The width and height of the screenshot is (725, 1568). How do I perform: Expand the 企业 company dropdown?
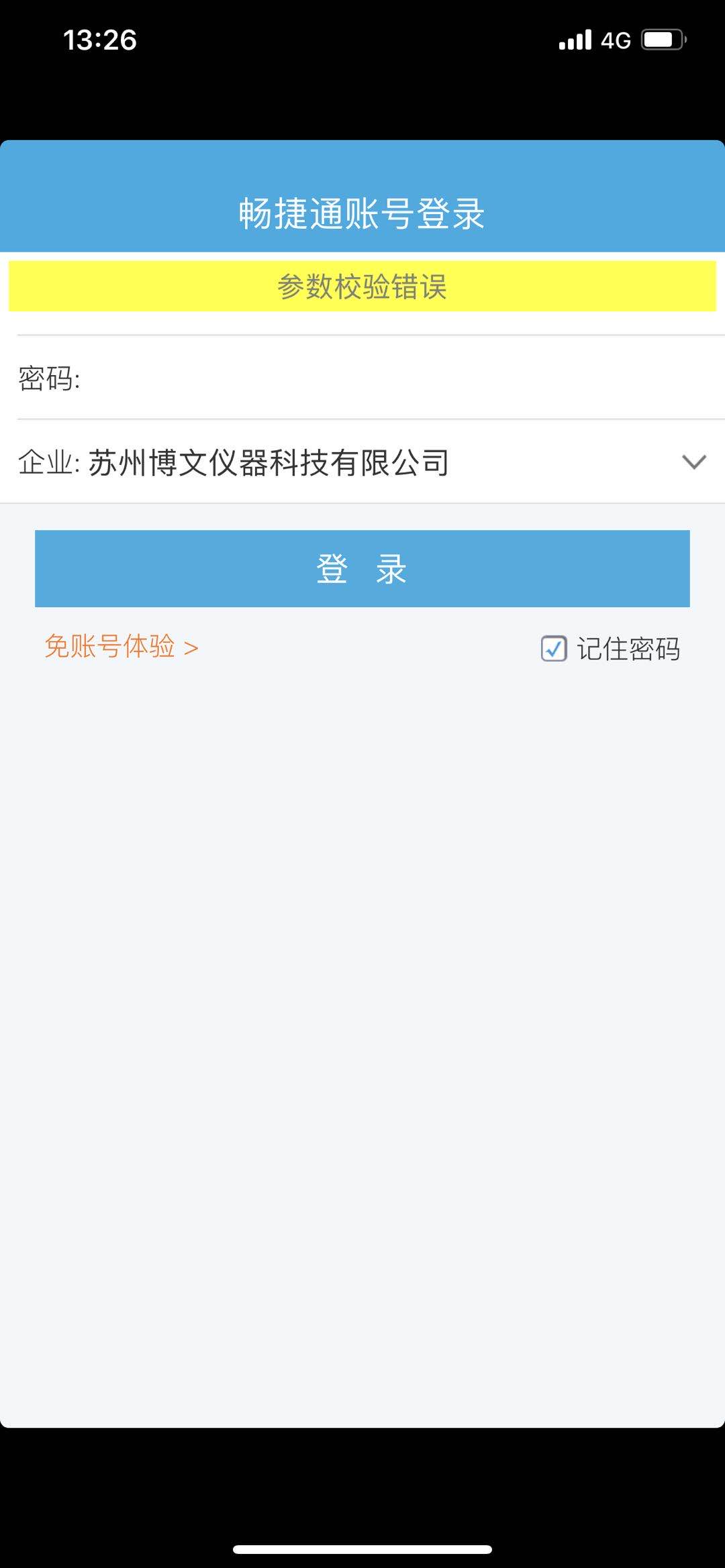pos(693,462)
